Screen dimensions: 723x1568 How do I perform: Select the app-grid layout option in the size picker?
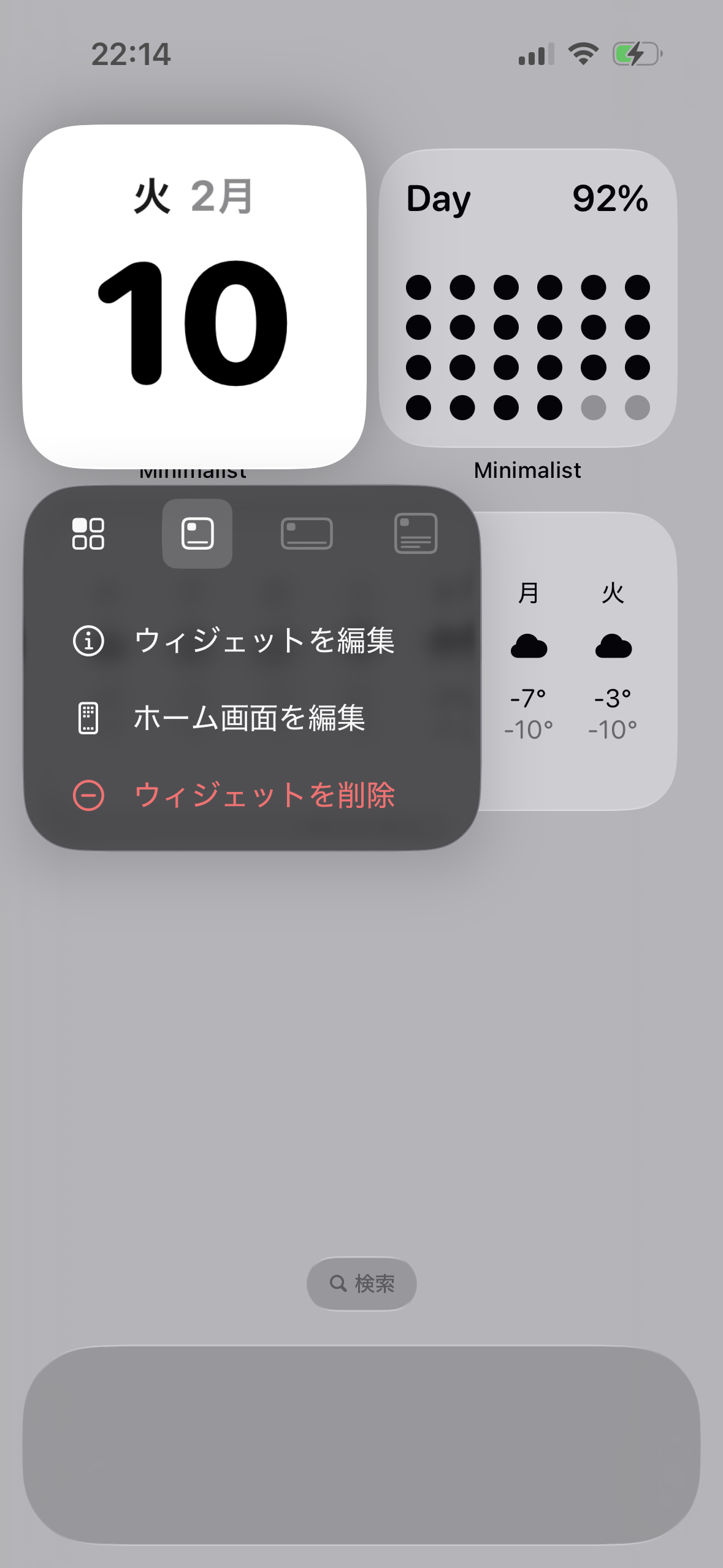point(88,532)
